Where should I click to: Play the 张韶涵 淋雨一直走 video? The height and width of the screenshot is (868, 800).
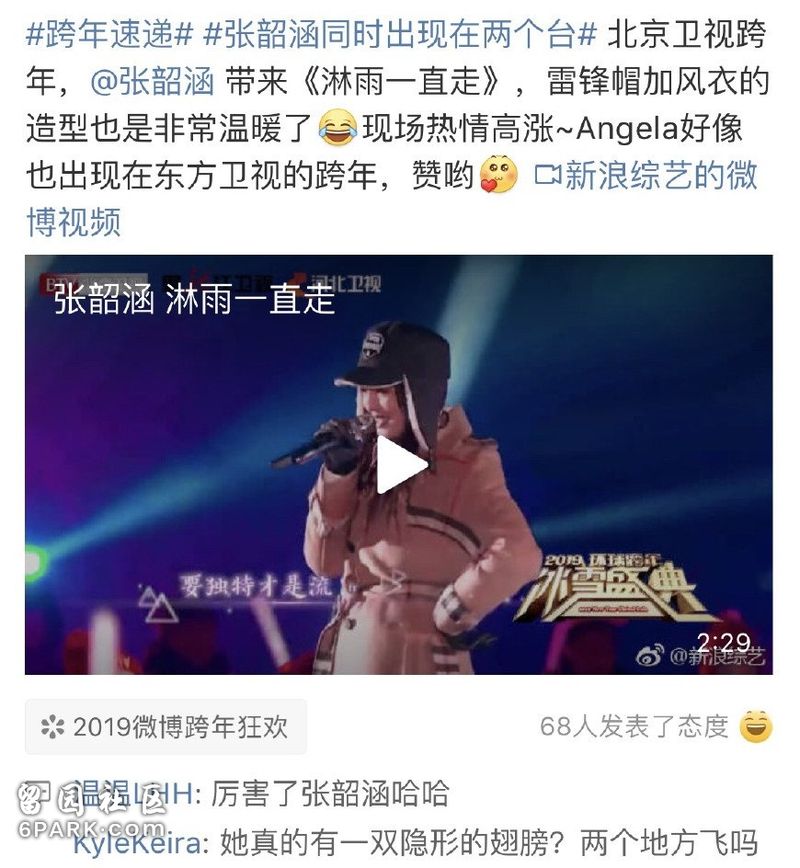[x=400, y=466]
